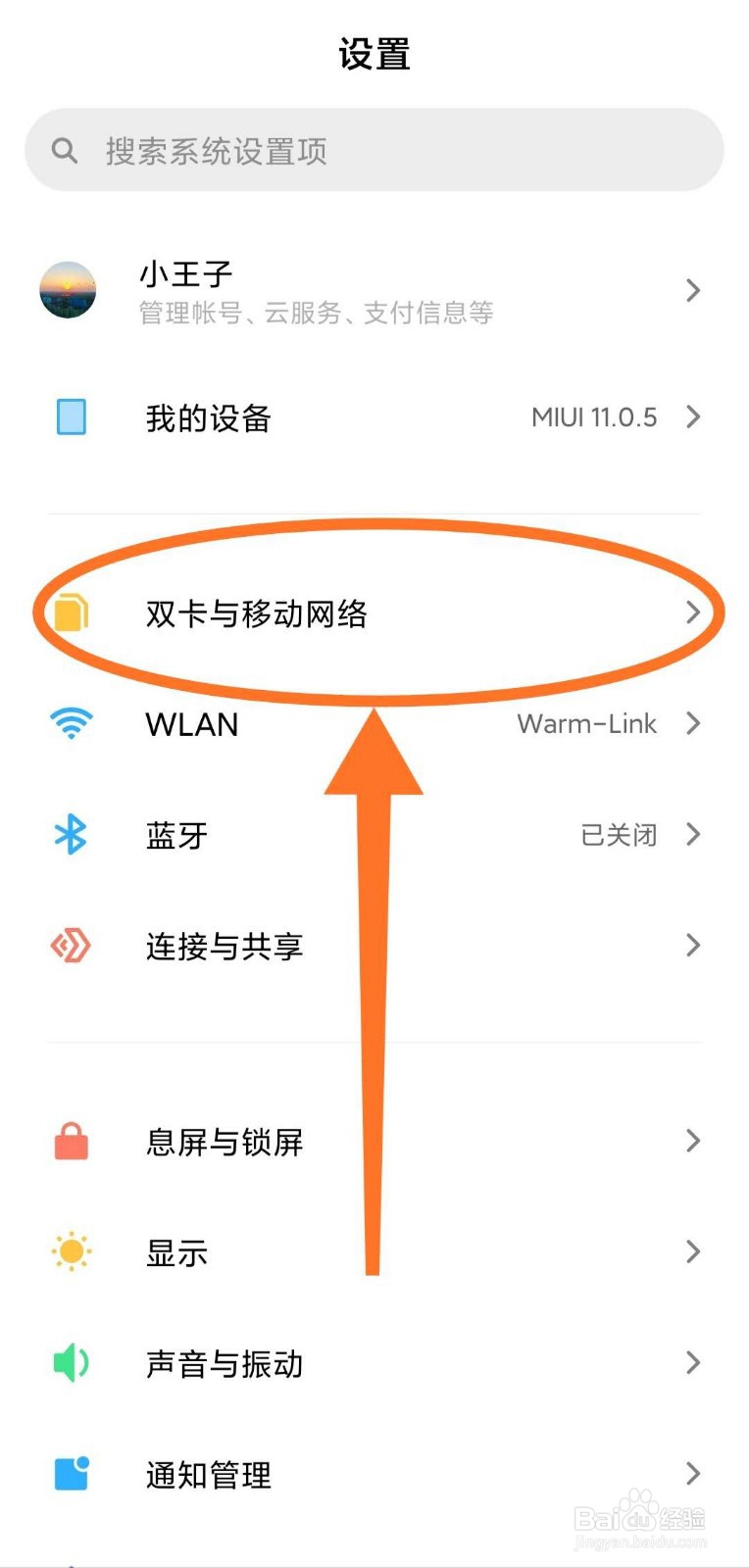Image resolution: width=749 pixels, height=1568 pixels.
Task: Click the 小王子 profile avatar photo
Action: pyautogui.click(x=70, y=289)
